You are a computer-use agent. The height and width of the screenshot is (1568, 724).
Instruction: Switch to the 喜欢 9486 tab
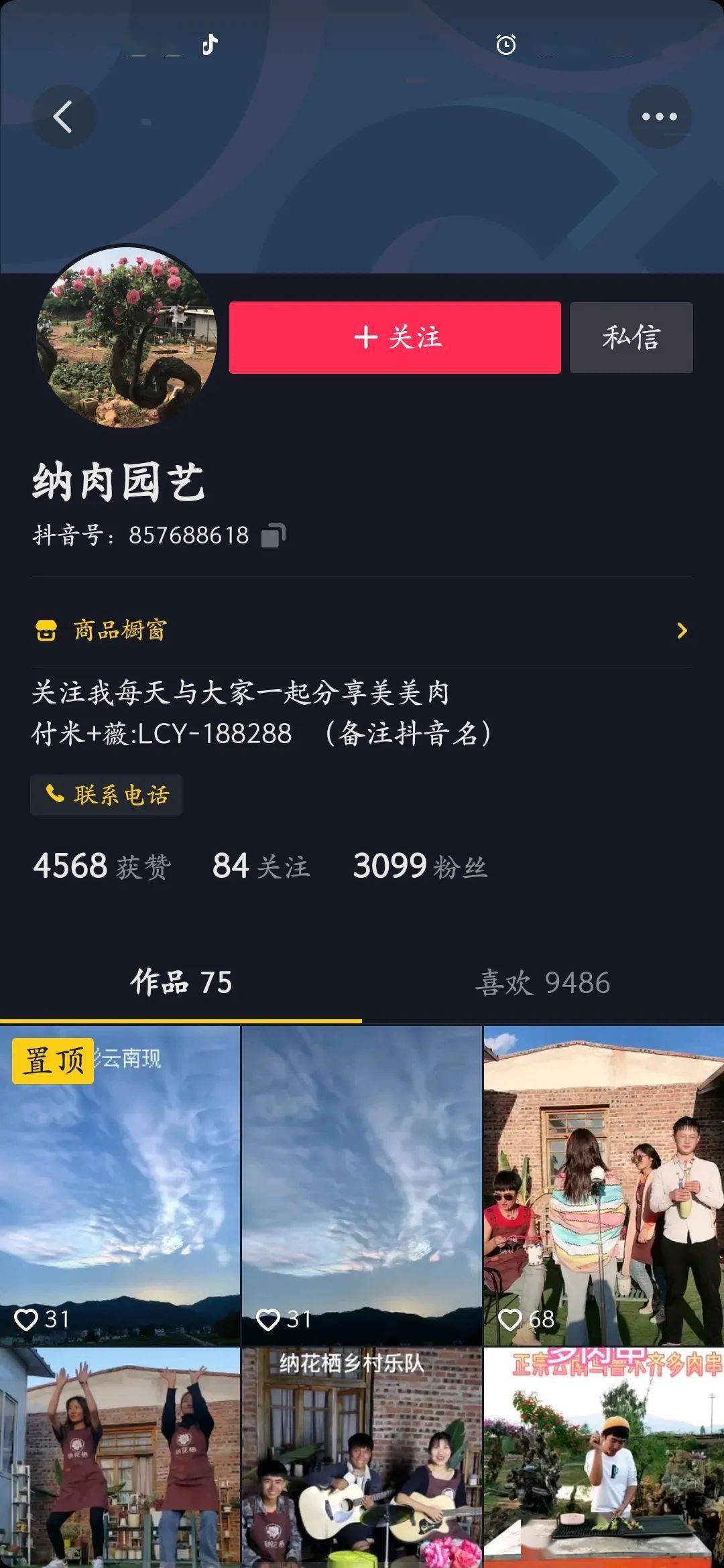pos(542,983)
